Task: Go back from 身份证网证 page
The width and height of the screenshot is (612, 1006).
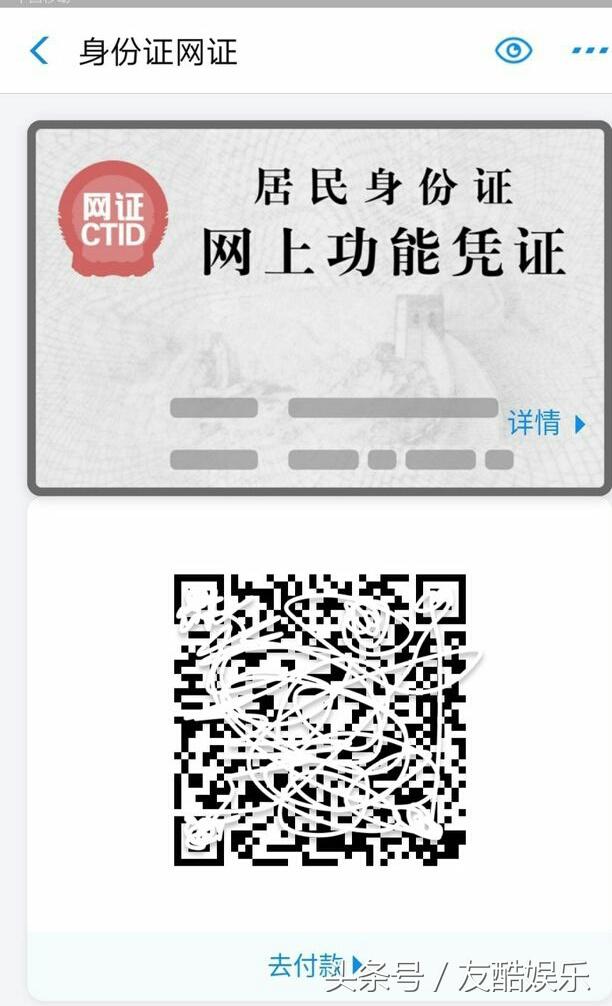Action: click(39, 51)
